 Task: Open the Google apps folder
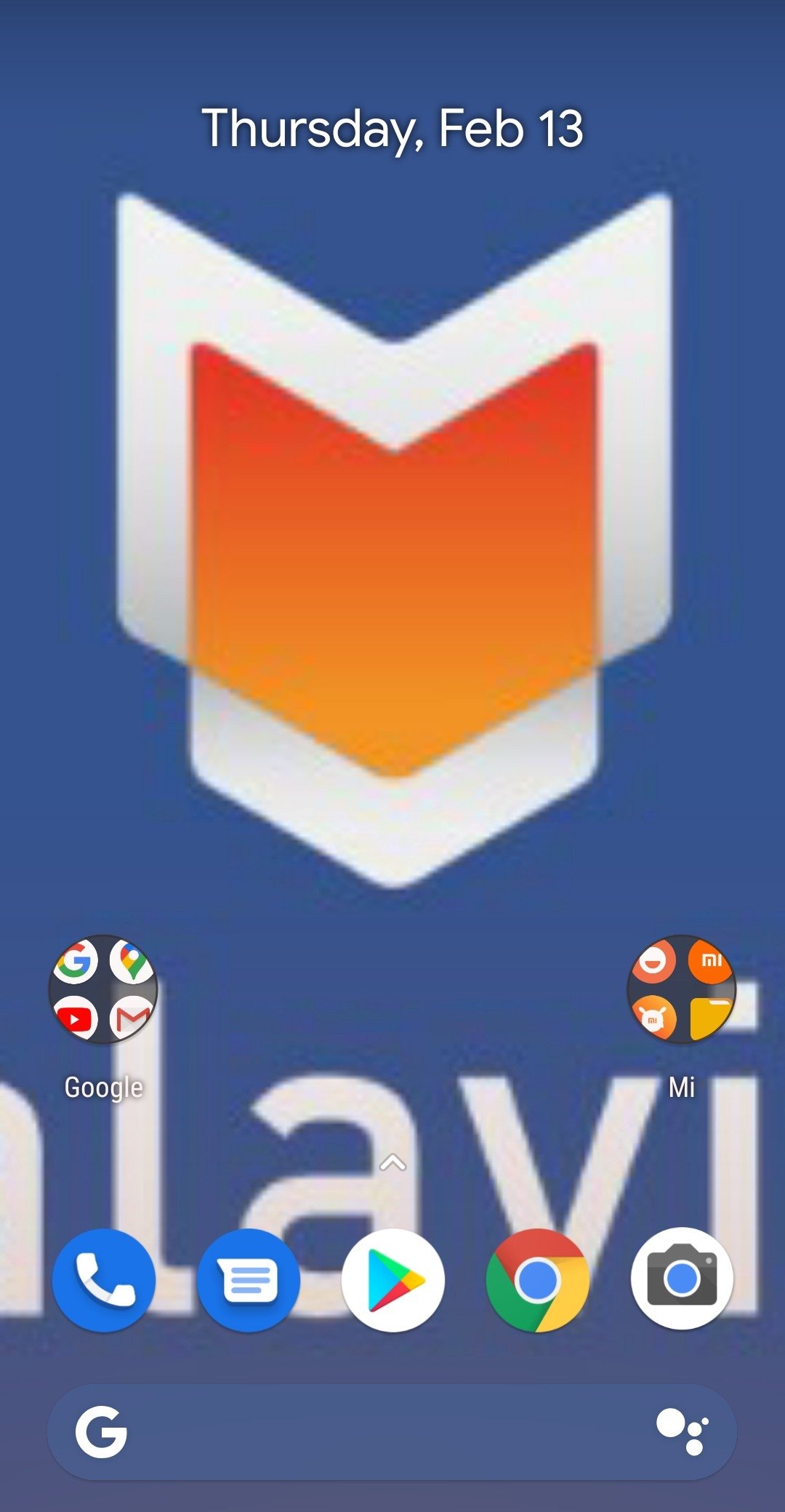(x=103, y=989)
